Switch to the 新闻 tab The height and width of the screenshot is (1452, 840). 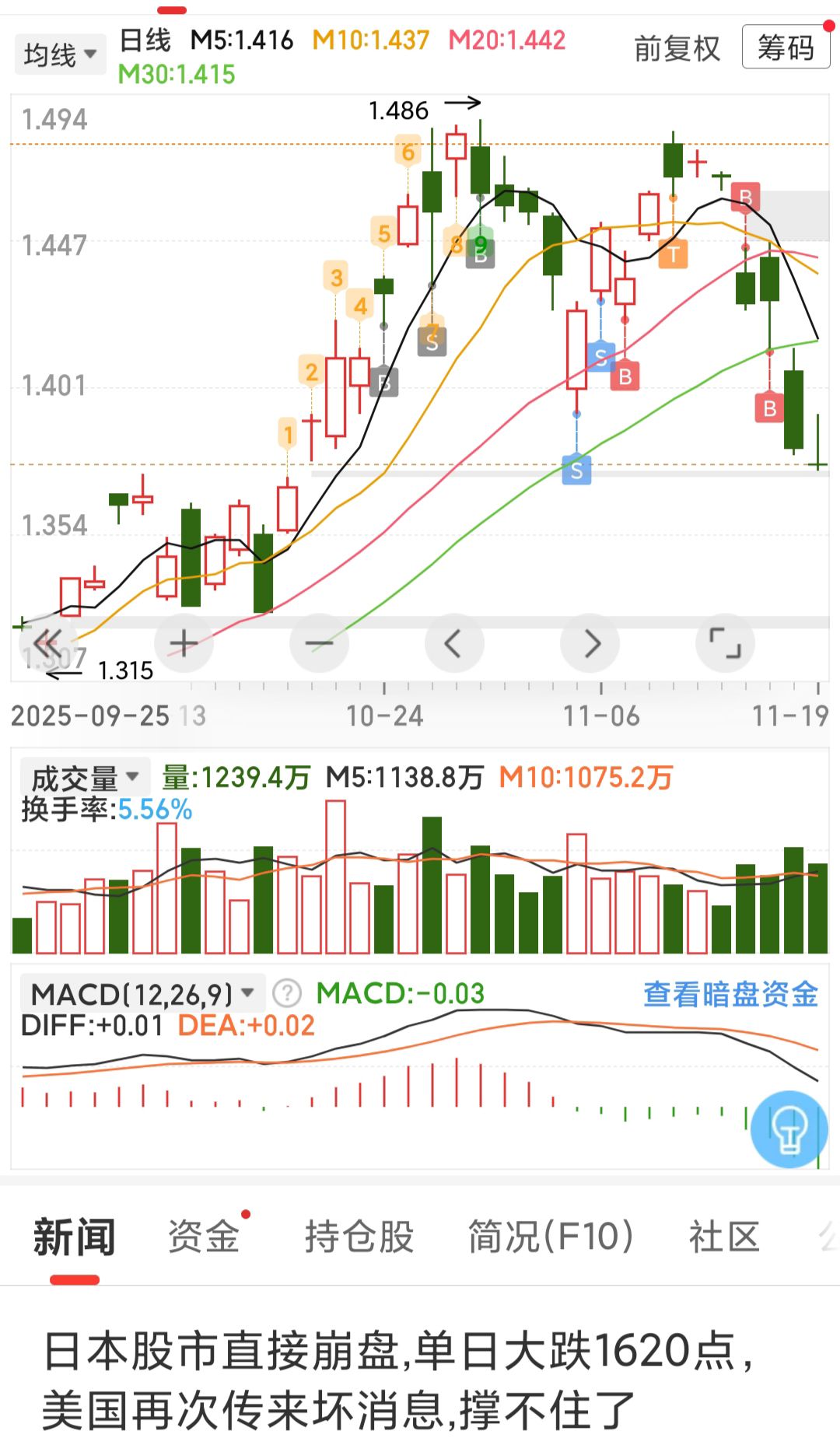coord(75,1237)
